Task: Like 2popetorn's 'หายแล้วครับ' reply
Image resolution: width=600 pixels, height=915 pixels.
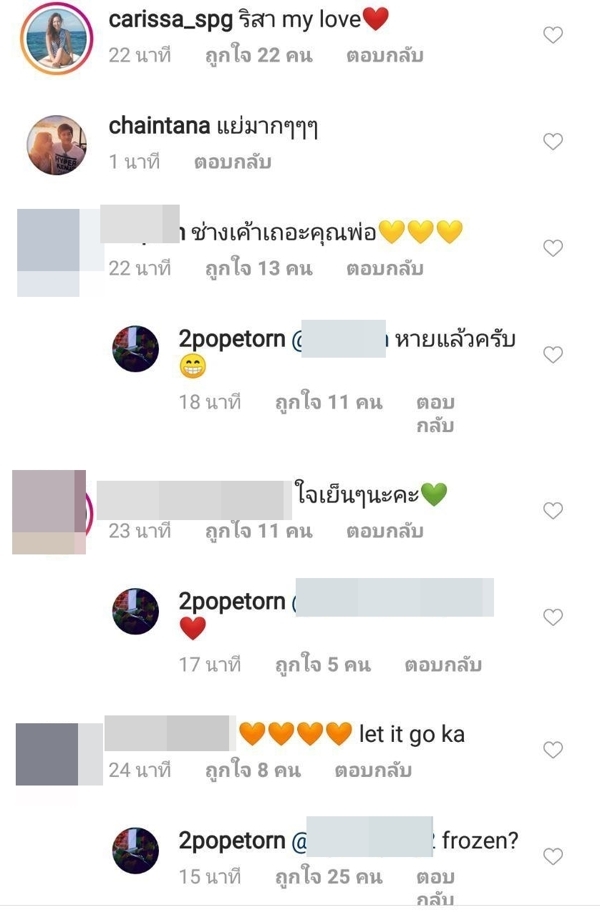Action: coord(552,354)
